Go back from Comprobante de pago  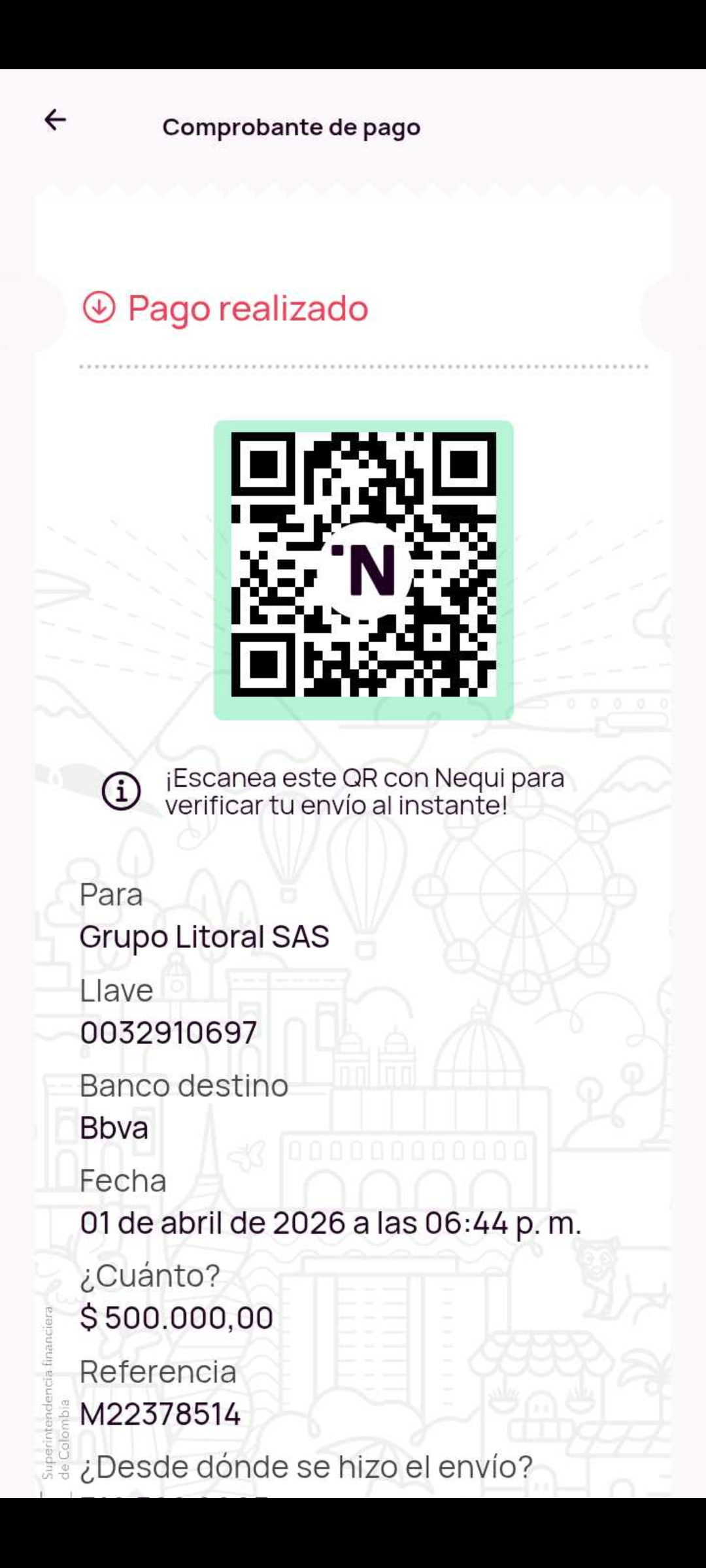click(x=55, y=120)
